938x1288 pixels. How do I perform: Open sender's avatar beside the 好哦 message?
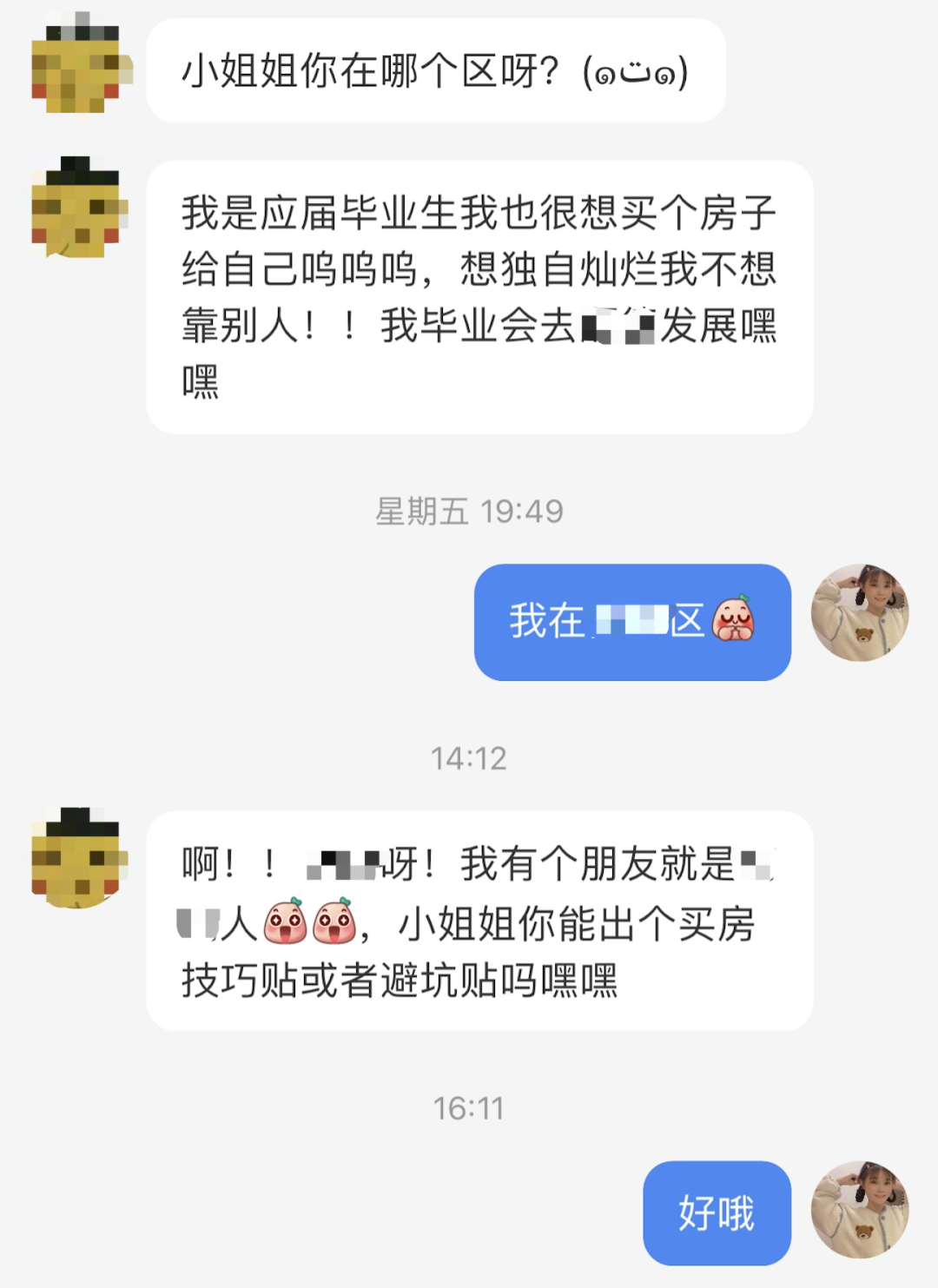pos(859,1209)
